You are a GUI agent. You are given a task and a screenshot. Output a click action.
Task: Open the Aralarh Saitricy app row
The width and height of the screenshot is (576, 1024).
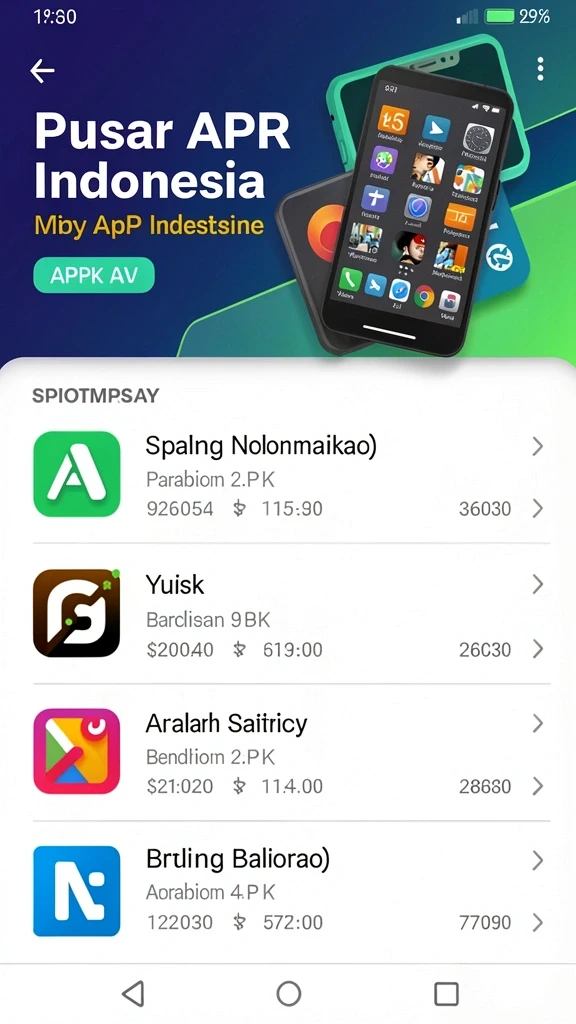click(x=288, y=752)
